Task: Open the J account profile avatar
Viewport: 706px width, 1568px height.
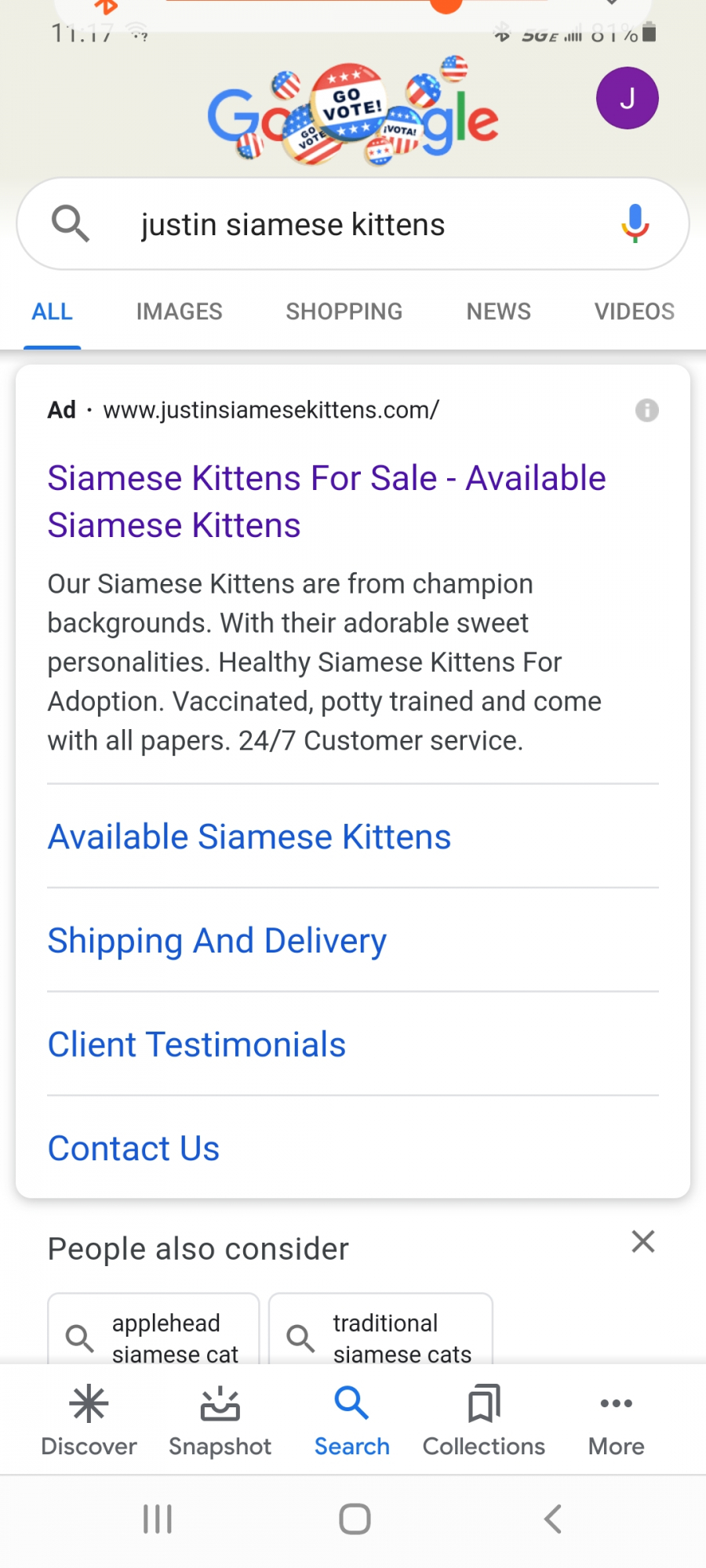Action: tap(627, 98)
